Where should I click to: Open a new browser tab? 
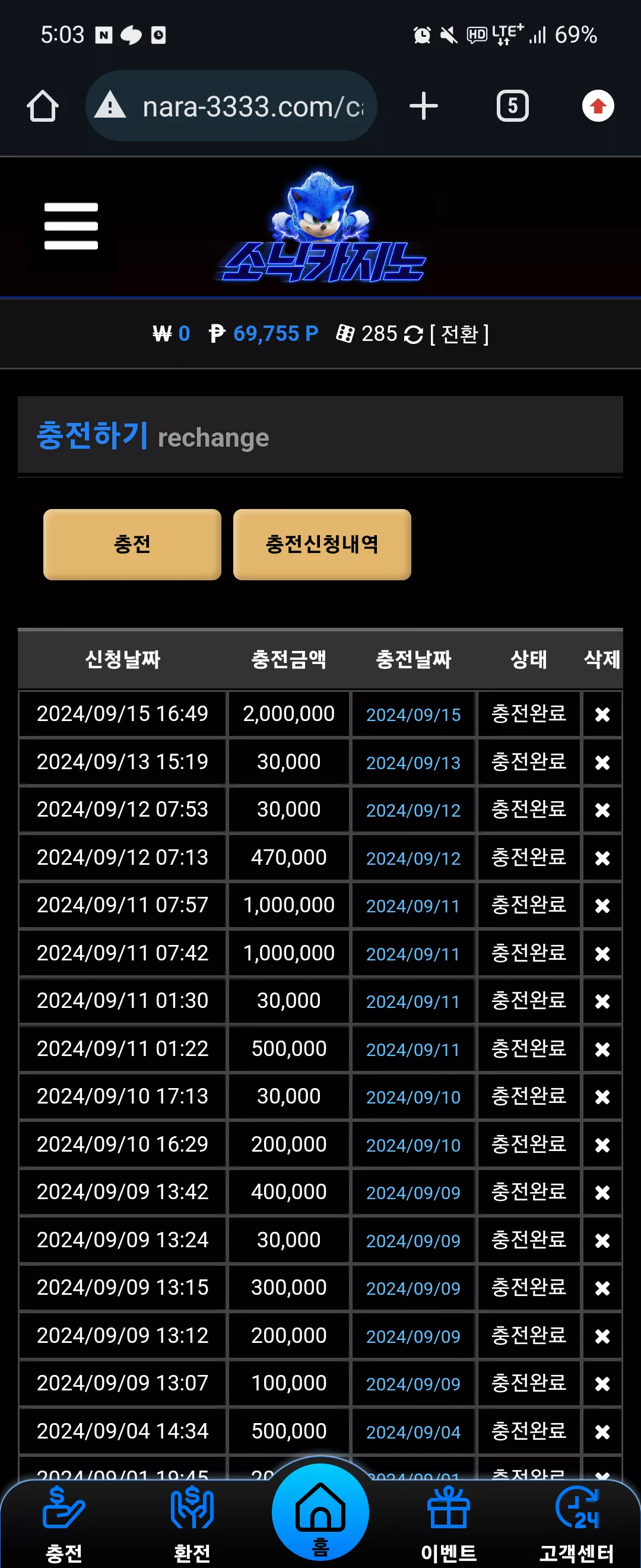tap(423, 106)
